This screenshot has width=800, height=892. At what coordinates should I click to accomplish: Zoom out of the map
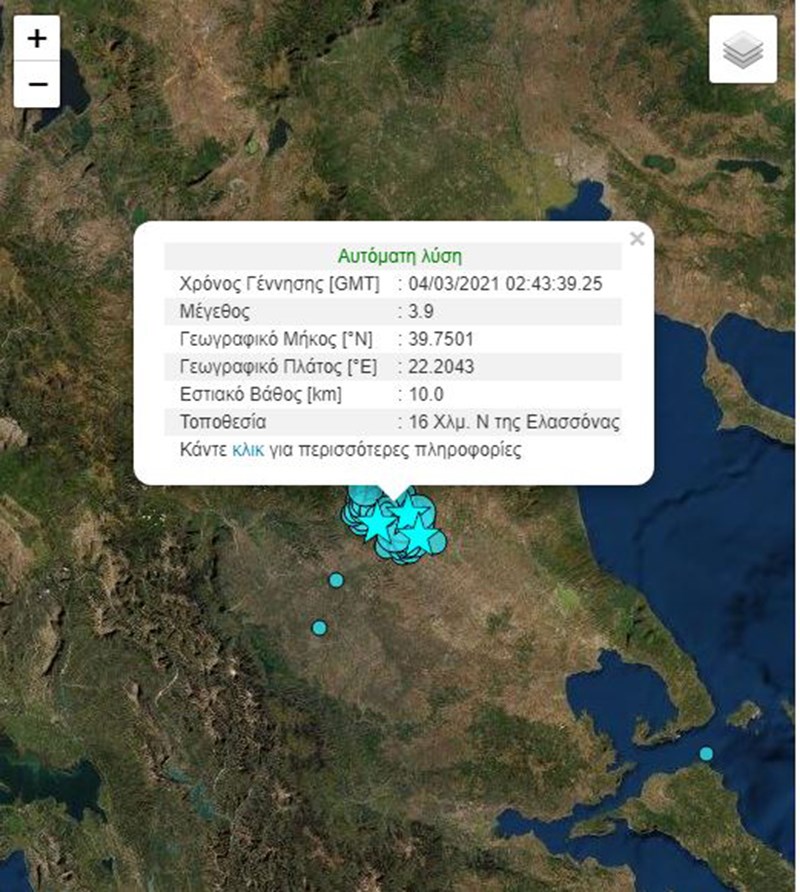click(37, 84)
